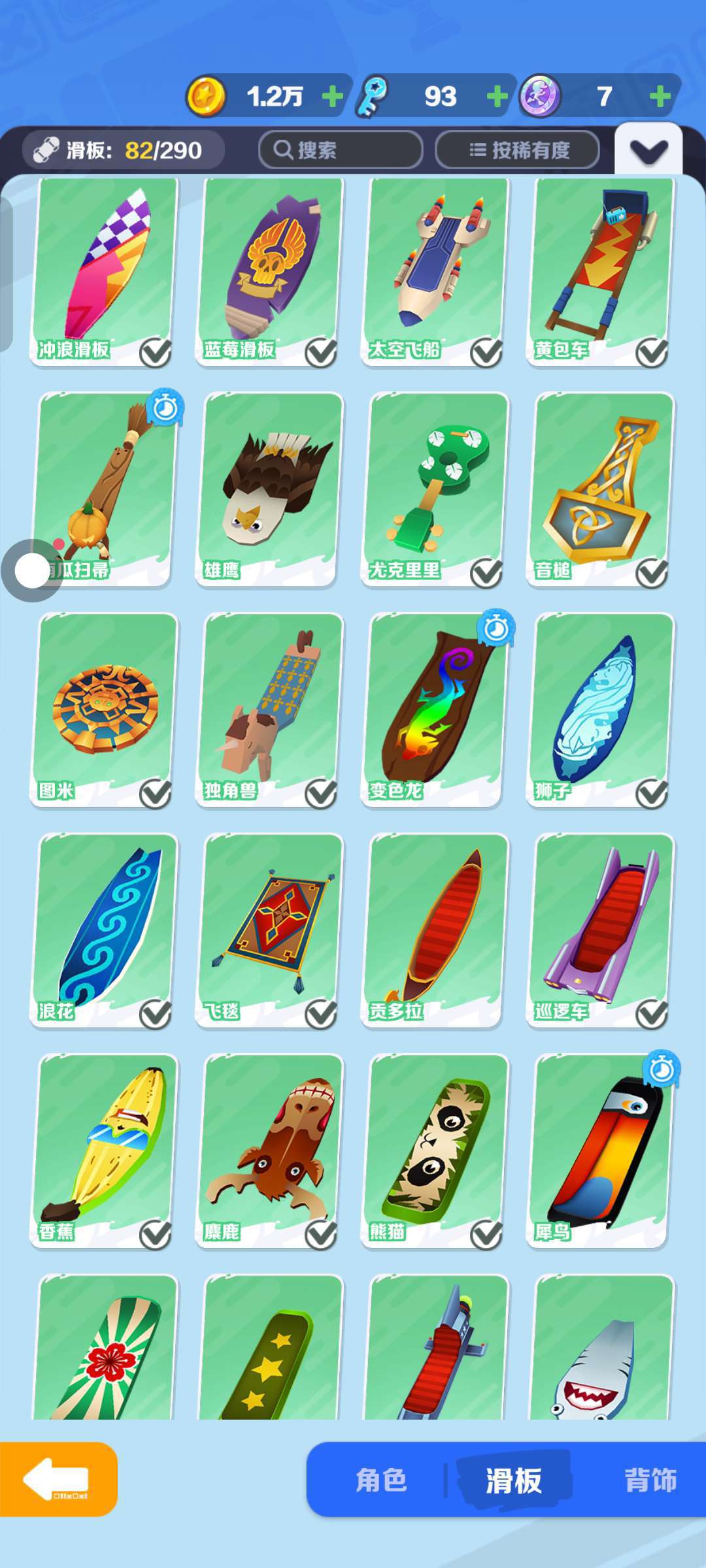Switch to the 背饰 tab
The image size is (706, 1568).
pos(650,1480)
